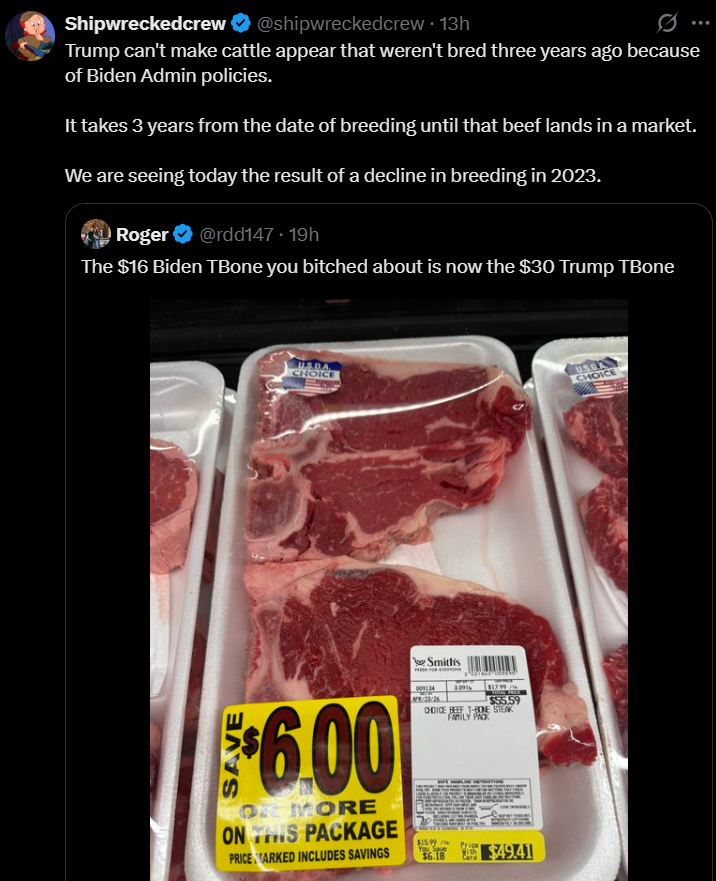View Roger's profile avatar in the quote
This screenshot has height=881, width=716.
click(96, 234)
